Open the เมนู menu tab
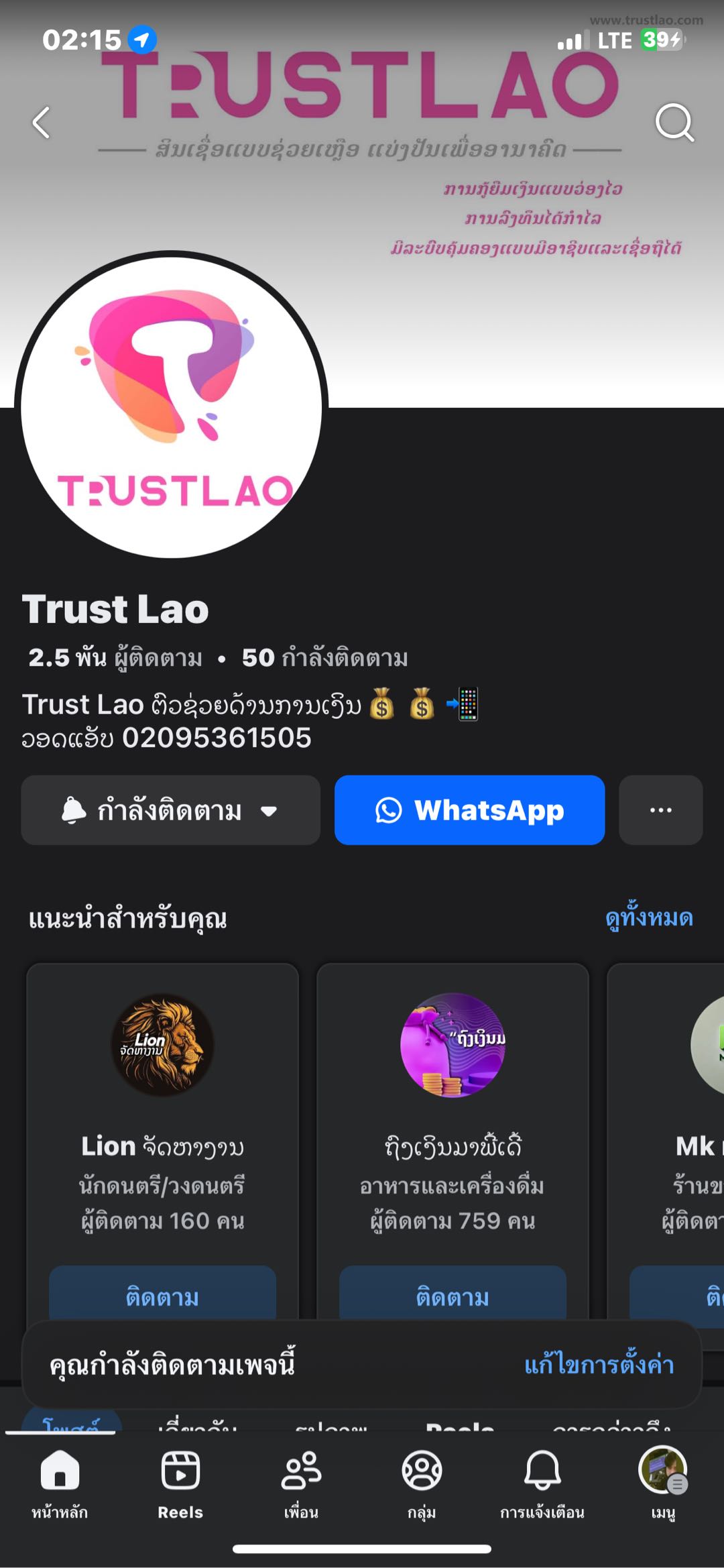 point(662,1483)
